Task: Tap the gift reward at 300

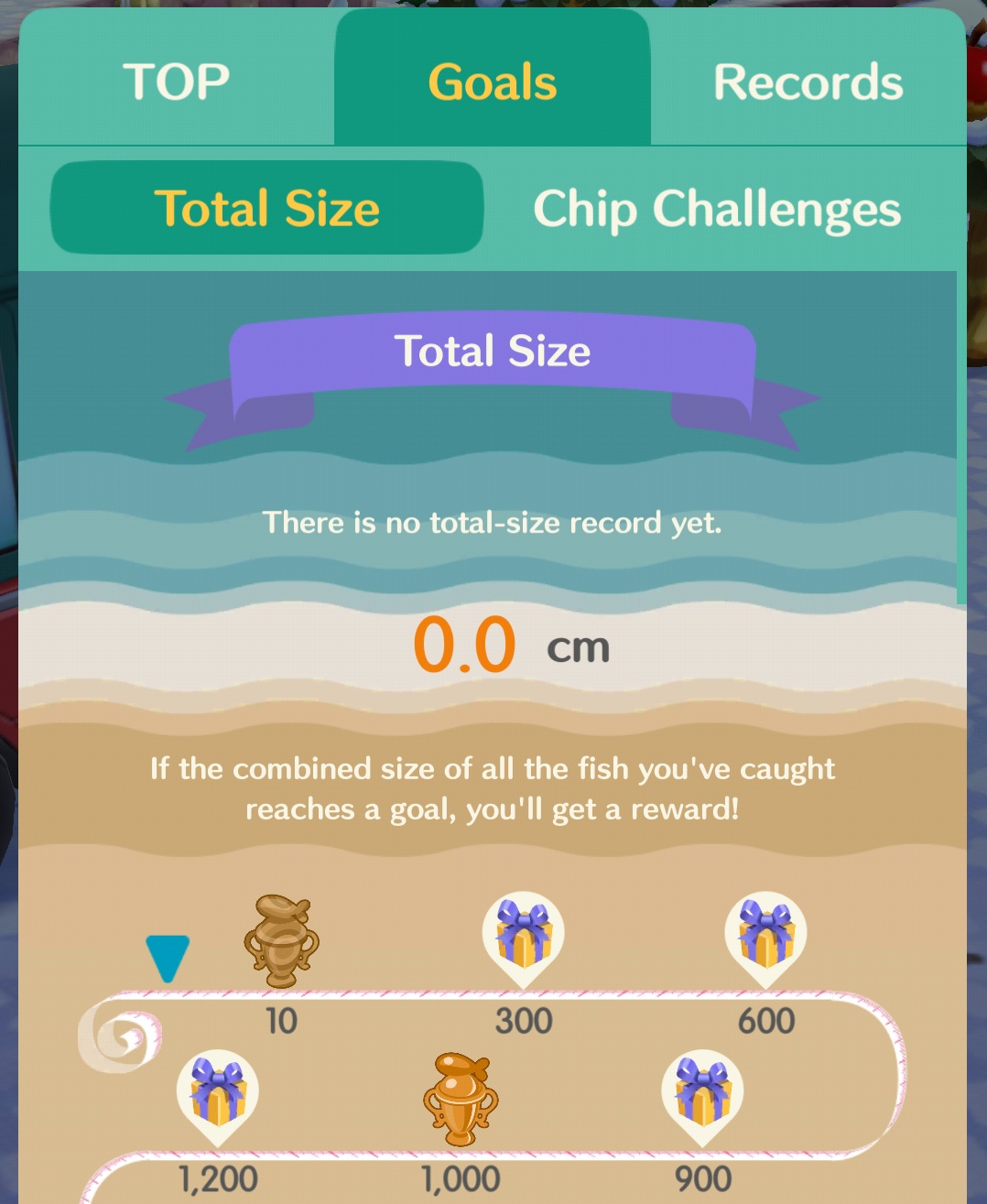Action: (523, 936)
